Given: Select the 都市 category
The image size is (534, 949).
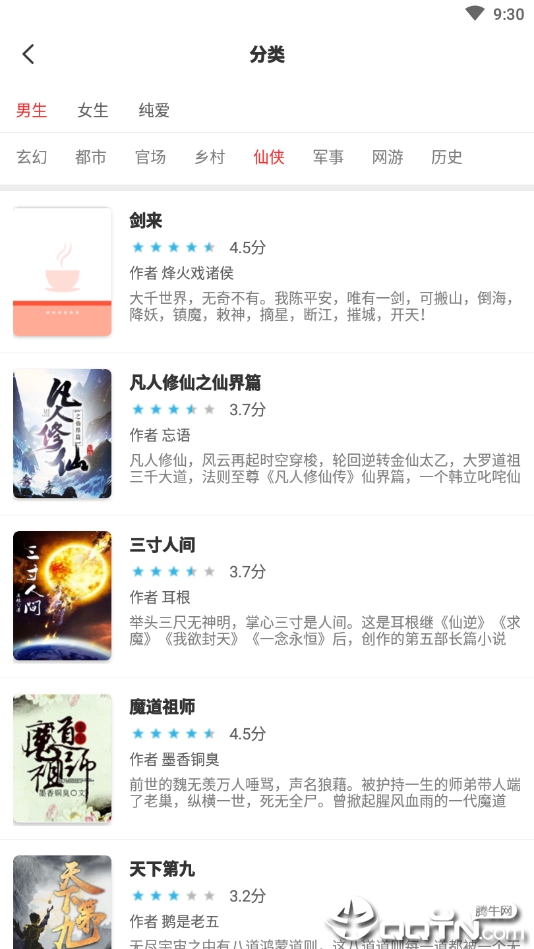Looking at the screenshot, I should click(91, 157).
